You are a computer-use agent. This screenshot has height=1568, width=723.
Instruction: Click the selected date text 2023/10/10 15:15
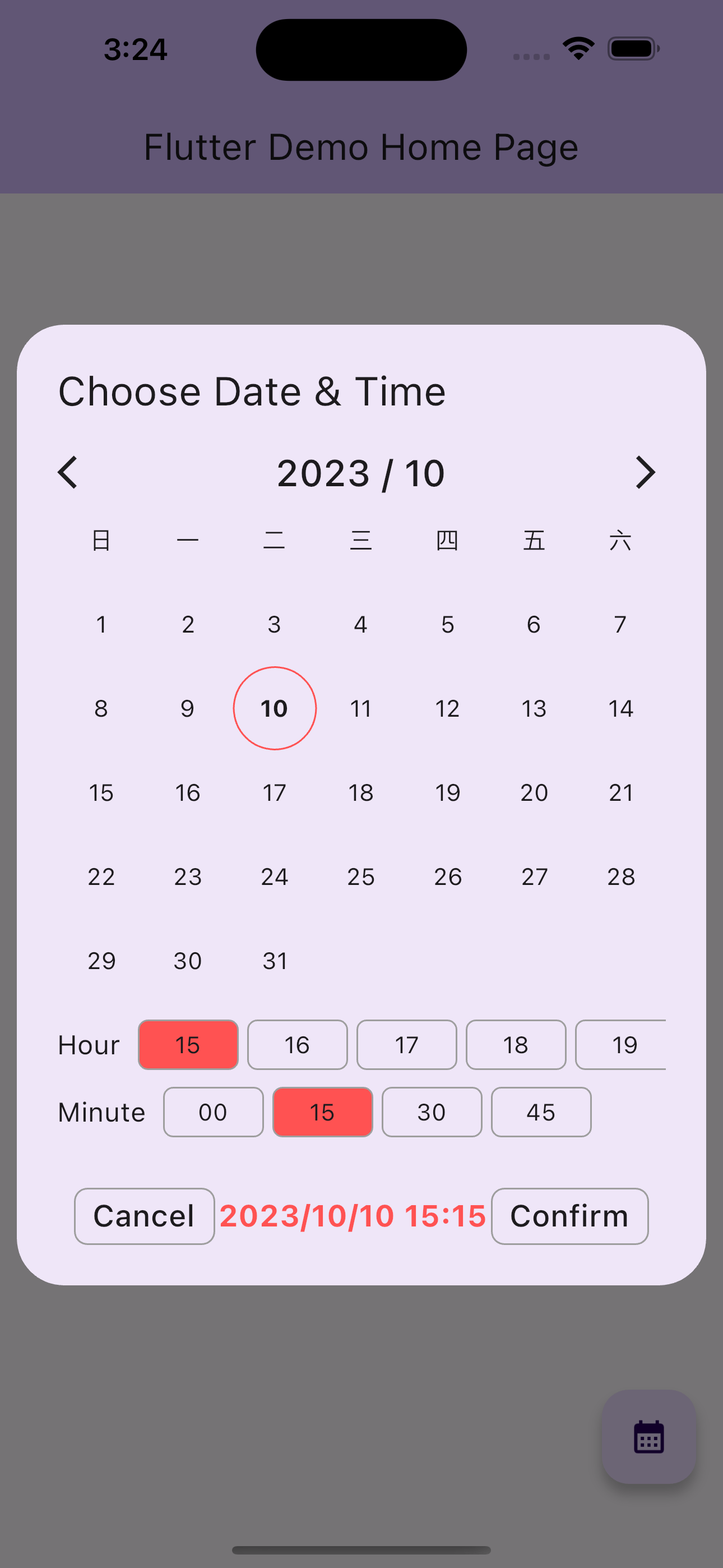(x=353, y=1216)
